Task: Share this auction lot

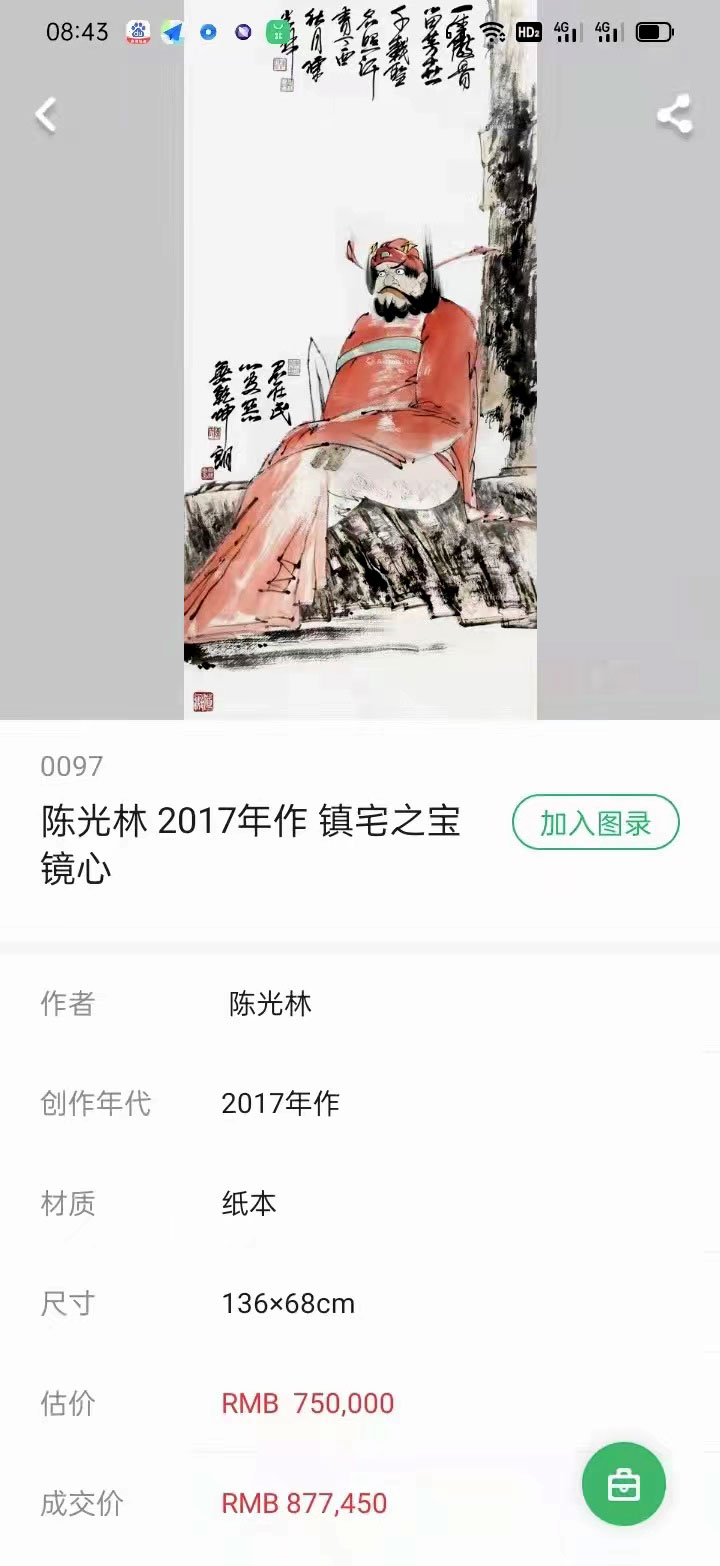Action: click(x=674, y=115)
